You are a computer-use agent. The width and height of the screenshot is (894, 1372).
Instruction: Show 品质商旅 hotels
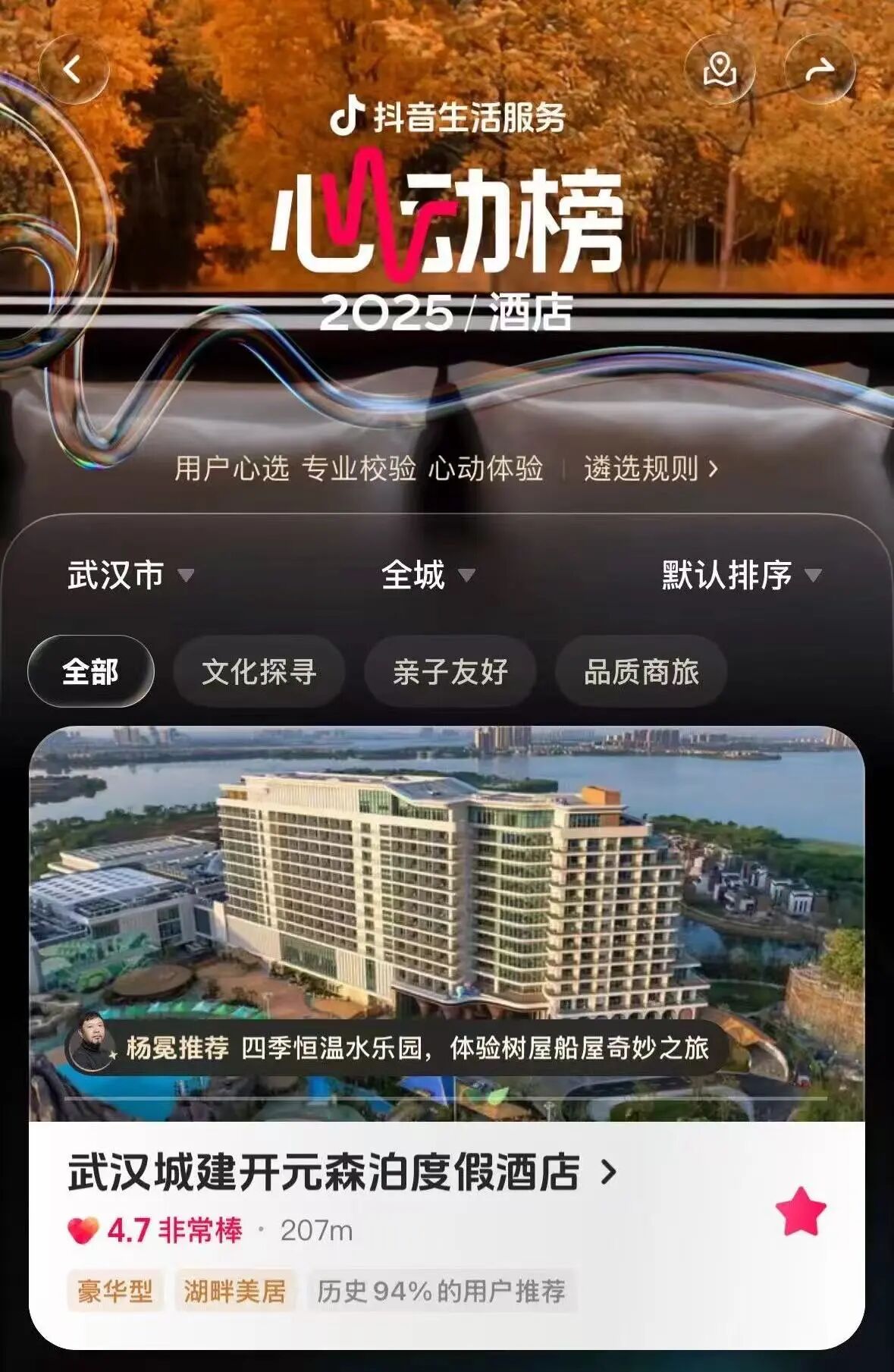point(641,671)
